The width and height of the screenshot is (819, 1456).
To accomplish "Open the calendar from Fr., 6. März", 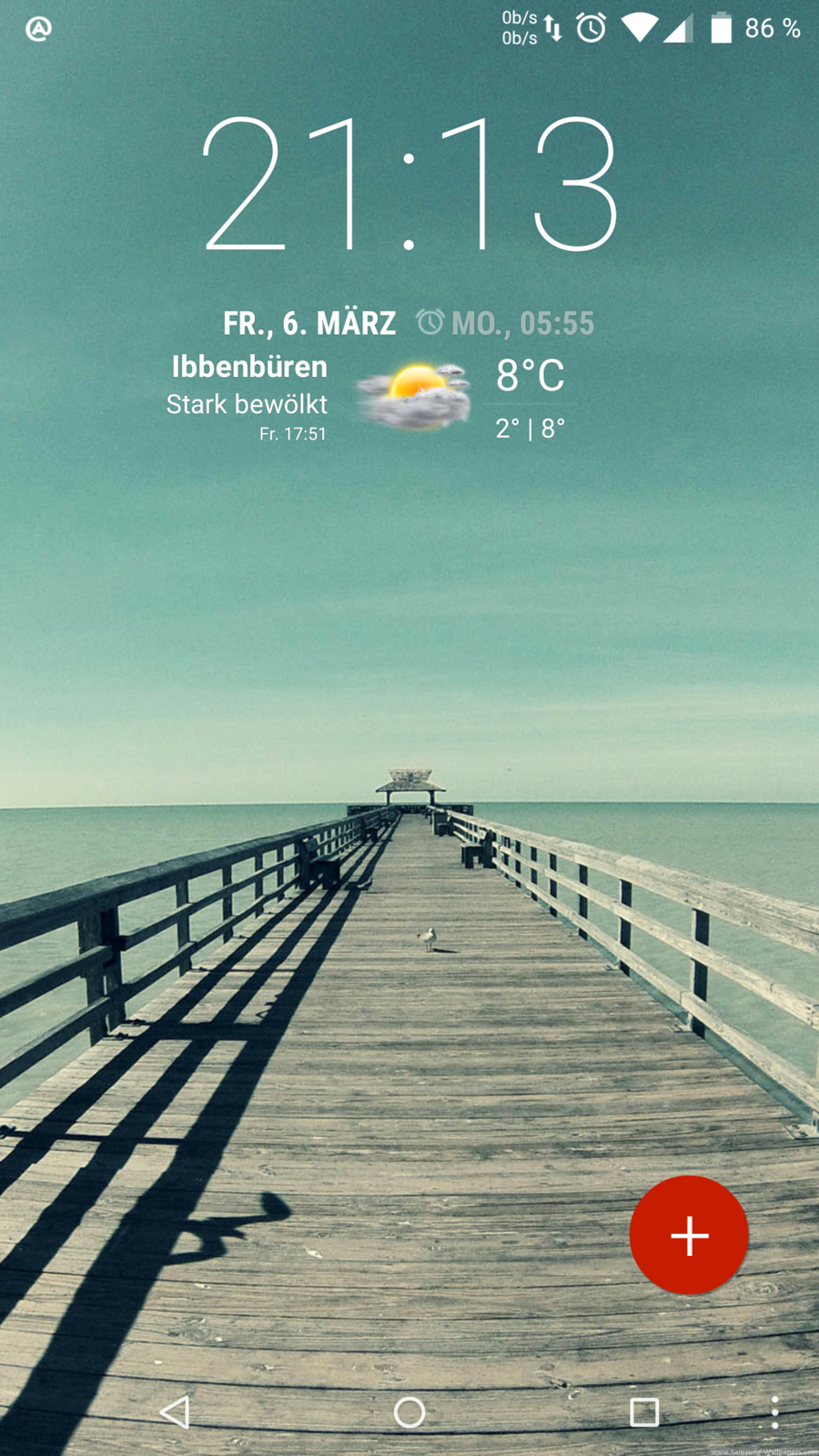I will tap(309, 323).
